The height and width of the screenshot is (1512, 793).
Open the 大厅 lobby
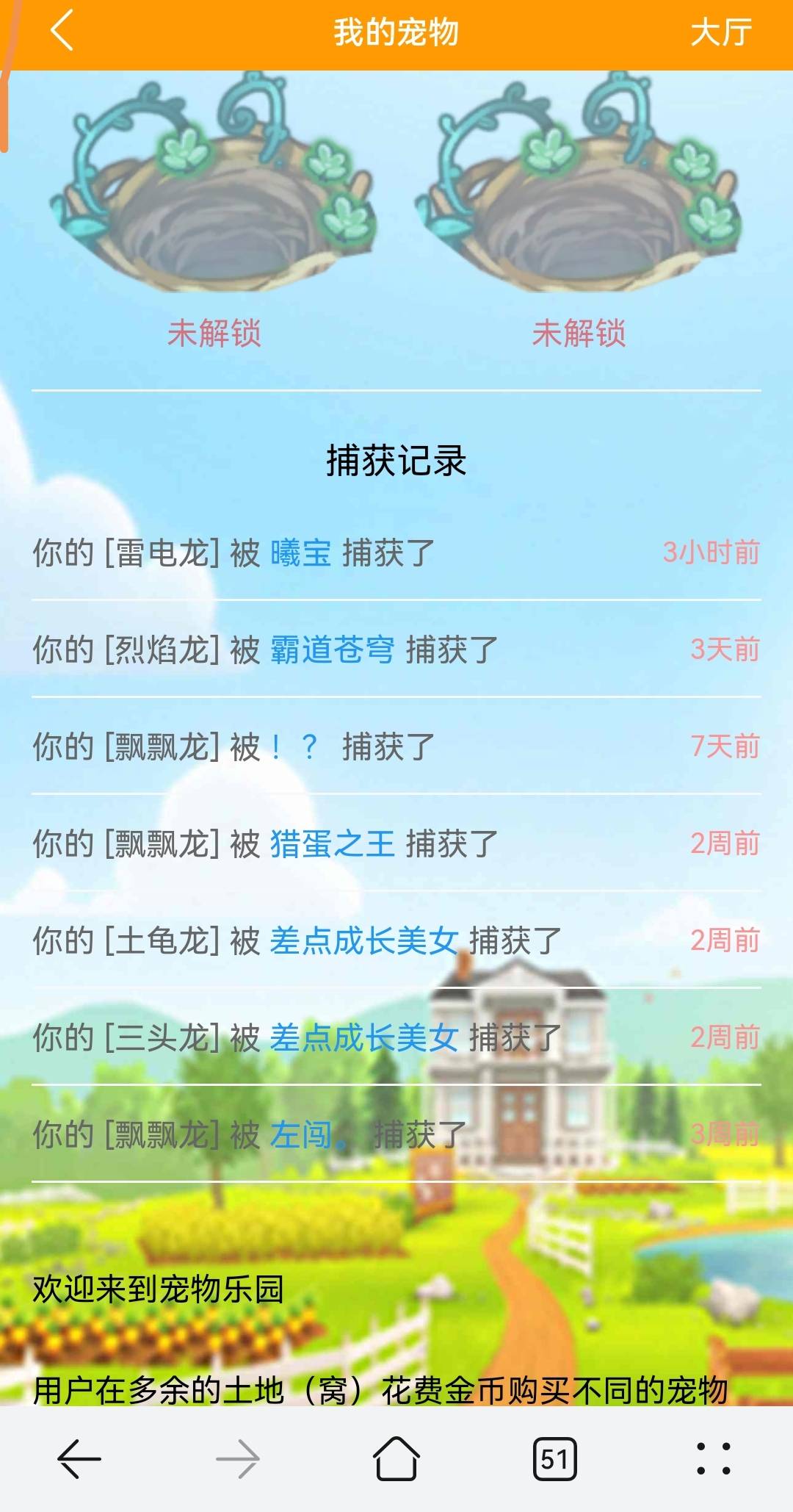[721, 33]
